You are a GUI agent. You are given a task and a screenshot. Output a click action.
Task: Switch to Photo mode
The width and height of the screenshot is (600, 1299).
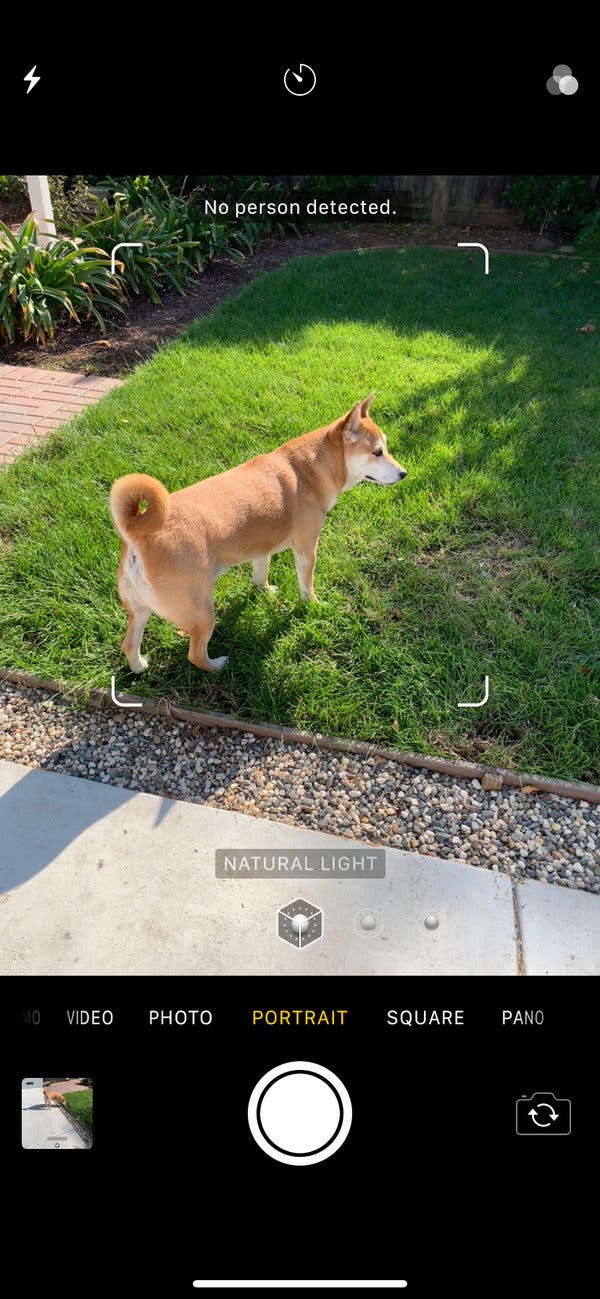pos(181,1018)
